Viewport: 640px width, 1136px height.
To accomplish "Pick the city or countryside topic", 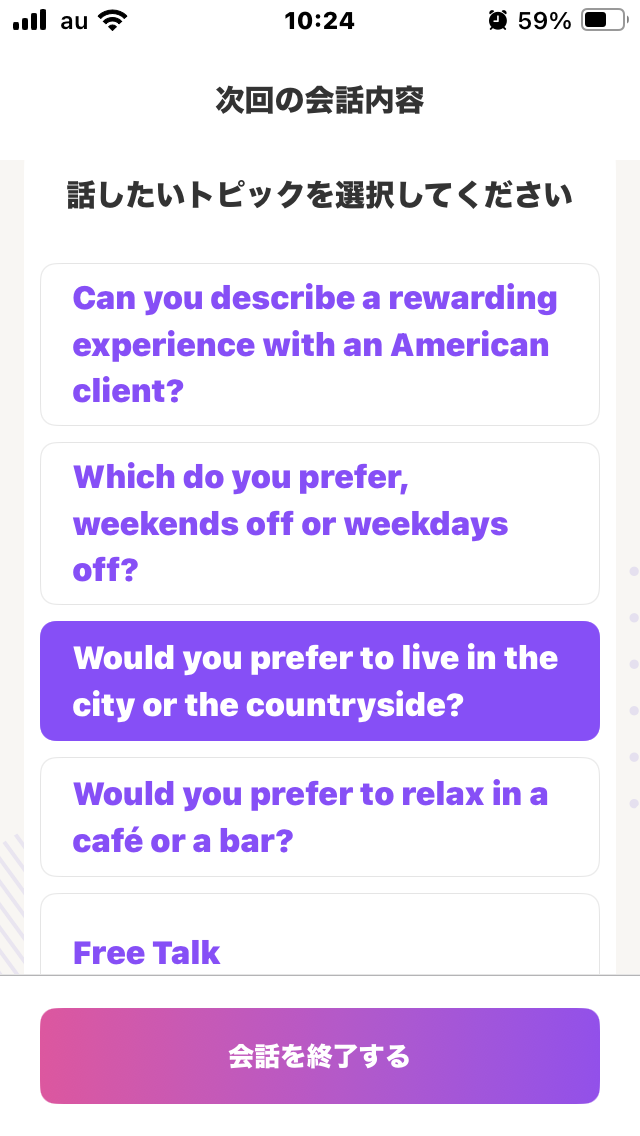I will (320, 681).
